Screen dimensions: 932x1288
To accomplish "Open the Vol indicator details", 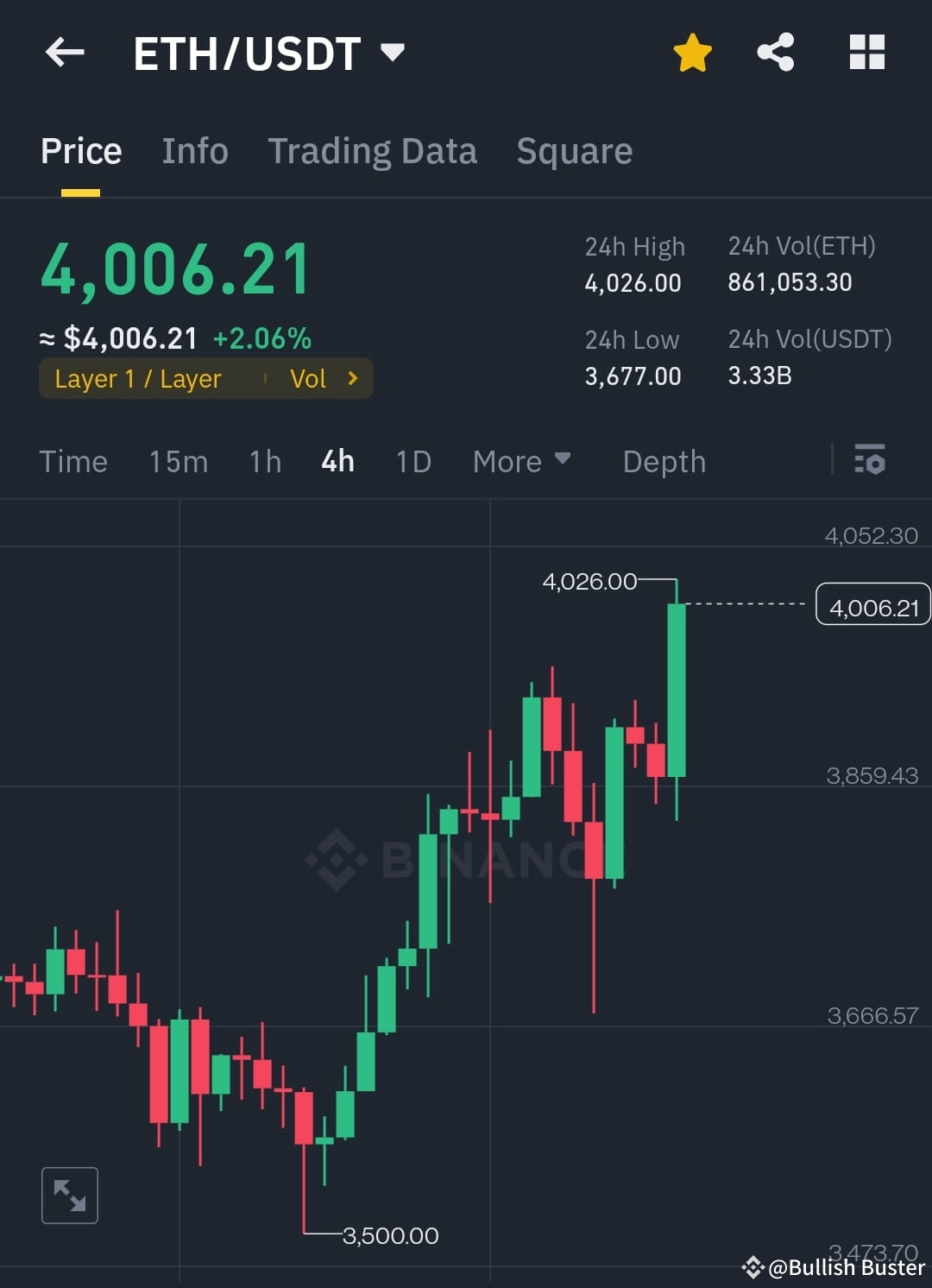I will click(x=309, y=378).
